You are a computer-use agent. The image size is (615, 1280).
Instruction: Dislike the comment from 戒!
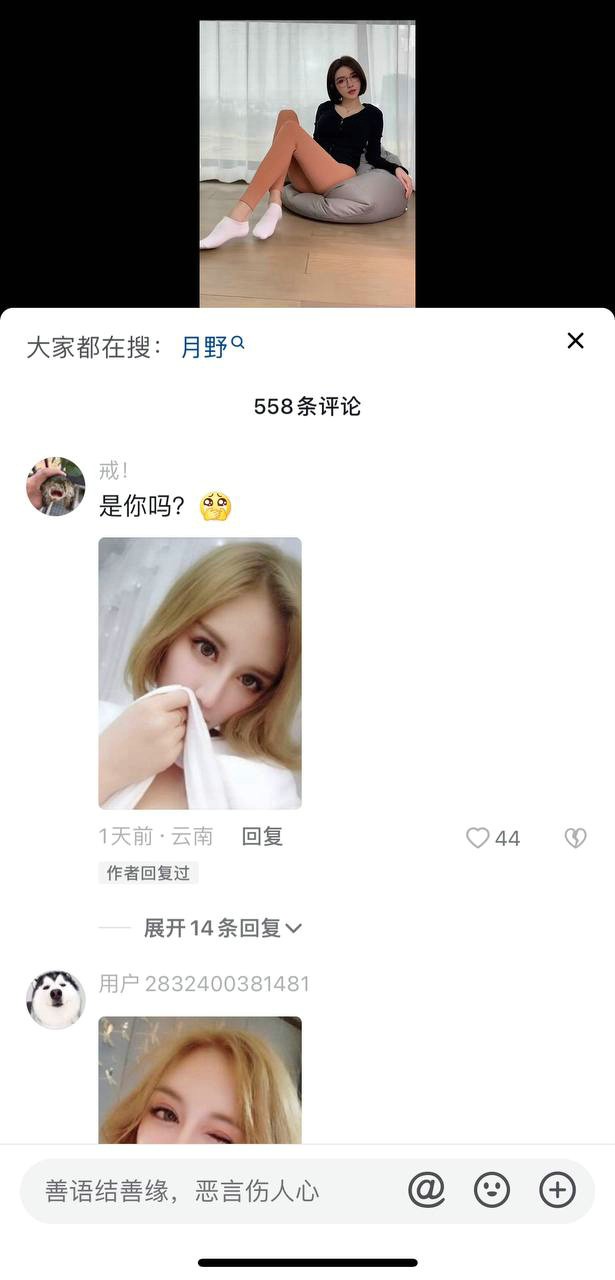(575, 838)
